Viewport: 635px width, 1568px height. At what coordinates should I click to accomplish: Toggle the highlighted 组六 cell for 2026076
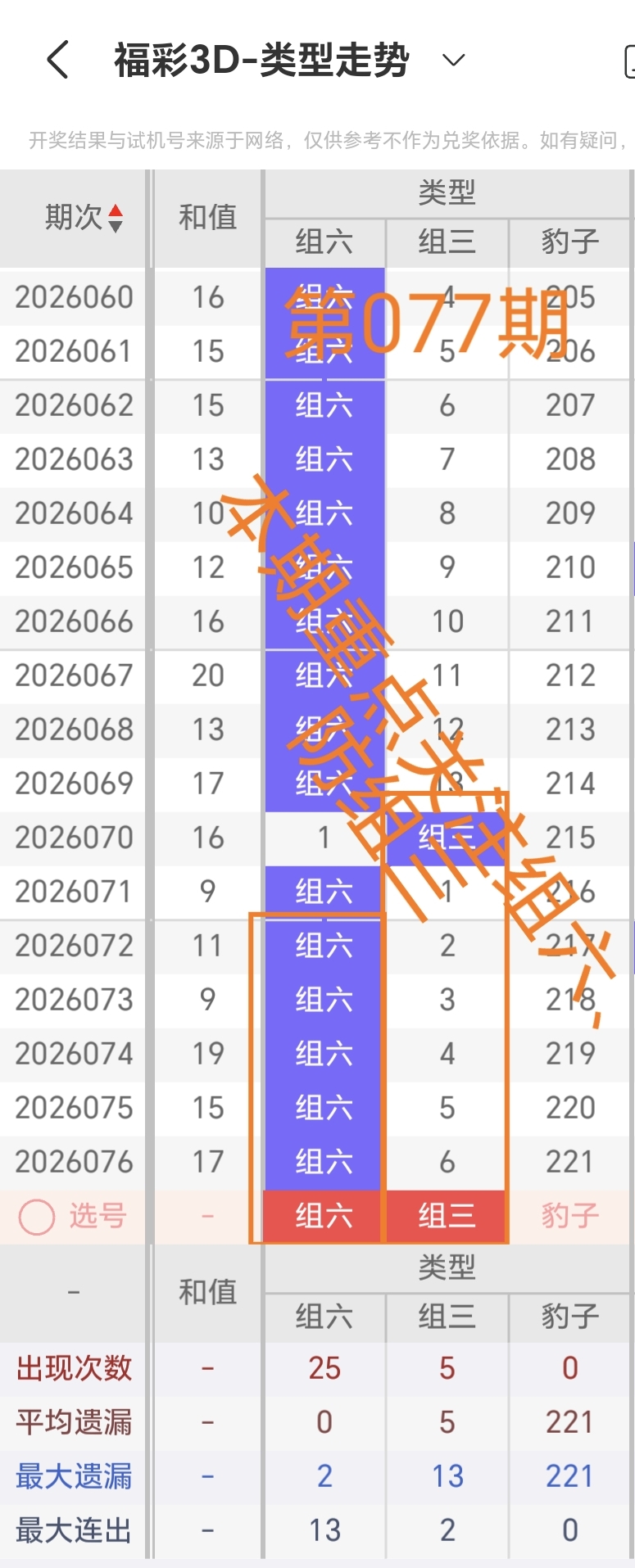324,1161
